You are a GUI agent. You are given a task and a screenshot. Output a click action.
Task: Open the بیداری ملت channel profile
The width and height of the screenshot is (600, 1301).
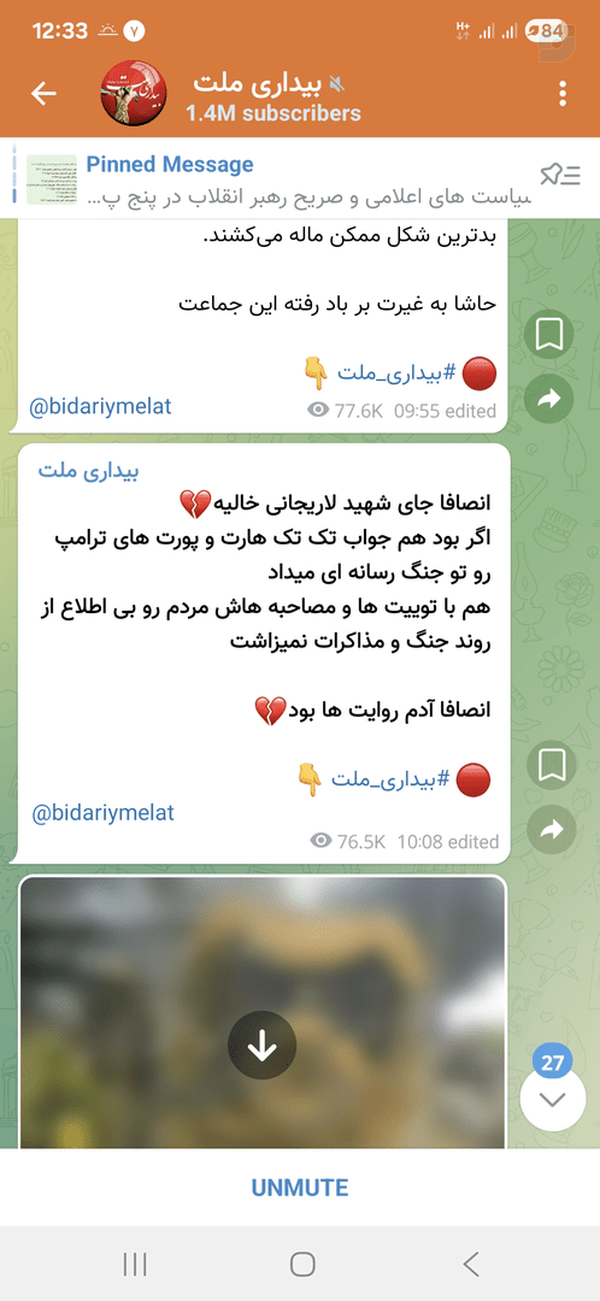point(274,94)
